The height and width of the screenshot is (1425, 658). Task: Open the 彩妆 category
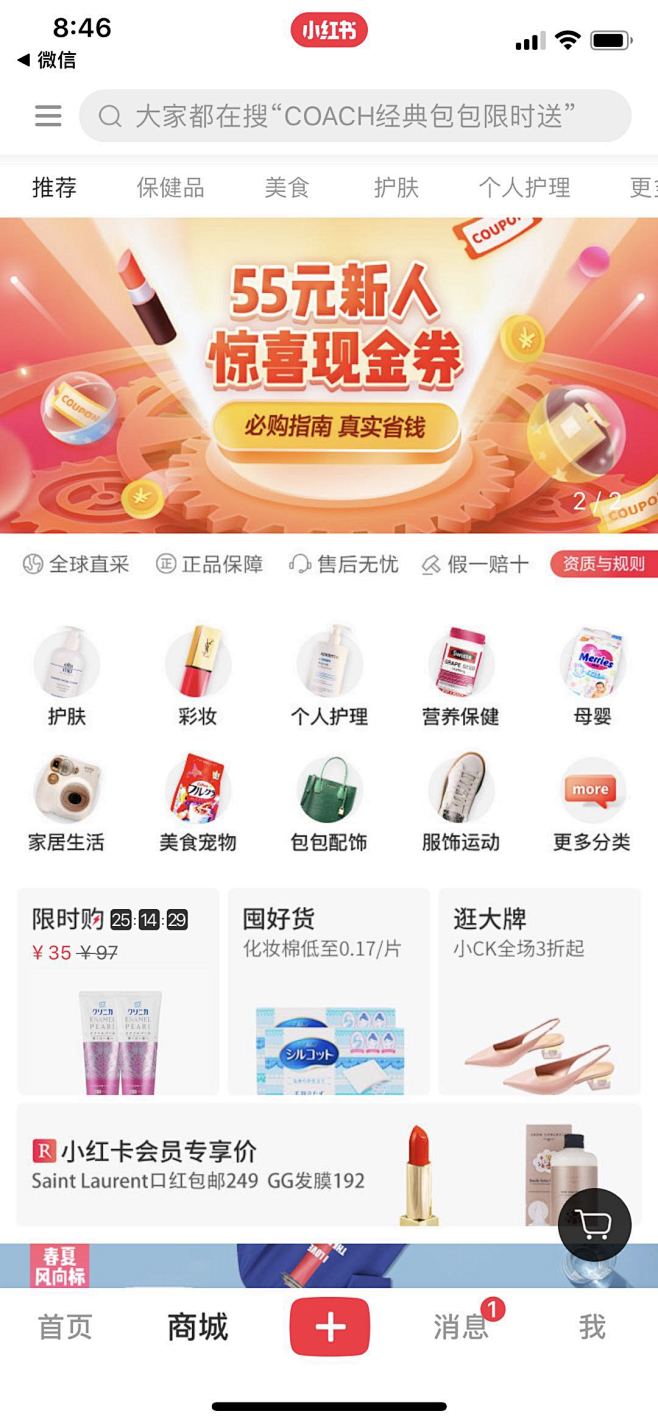coord(197,675)
